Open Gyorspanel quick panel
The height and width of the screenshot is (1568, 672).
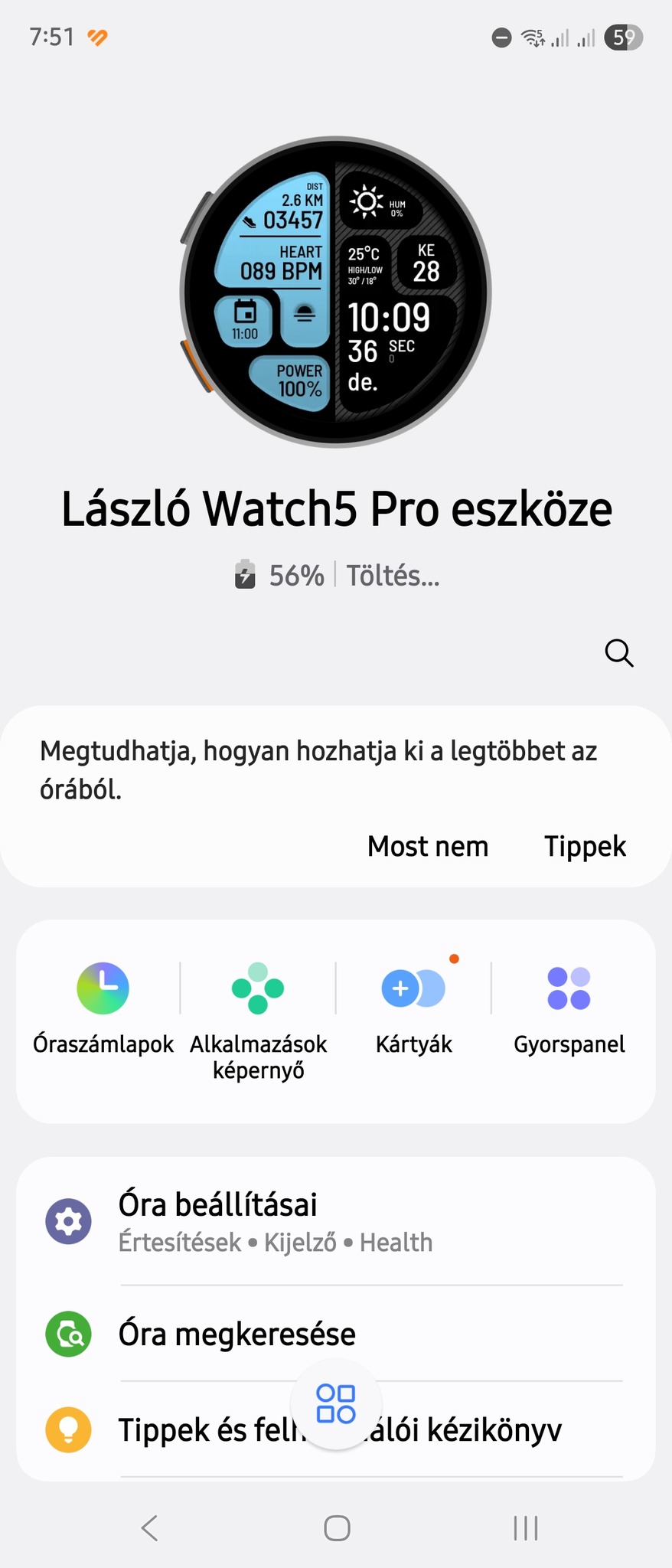coord(569,1004)
